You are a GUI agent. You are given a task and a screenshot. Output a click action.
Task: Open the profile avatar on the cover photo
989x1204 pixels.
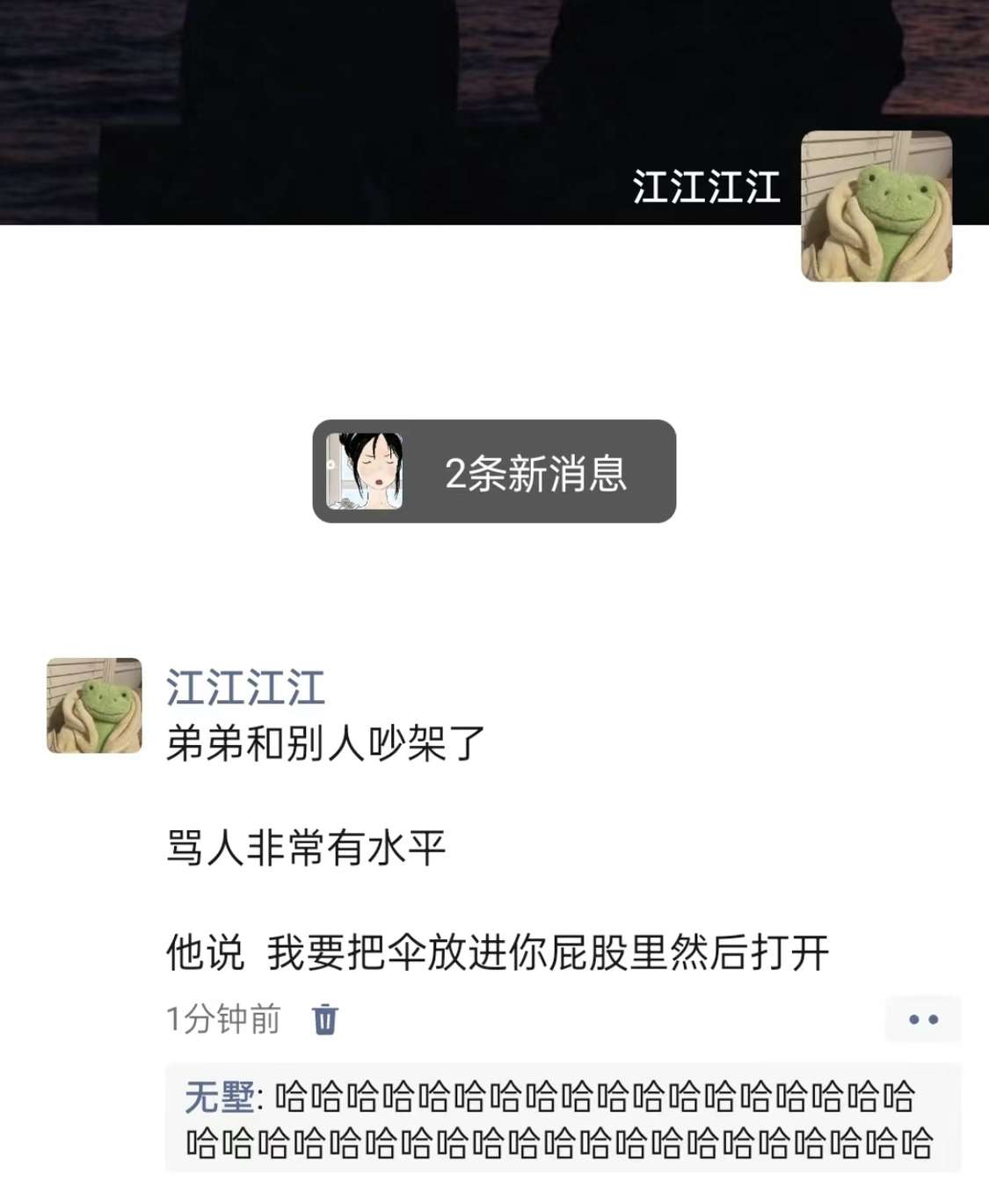pyautogui.click(x=876, y=207)
